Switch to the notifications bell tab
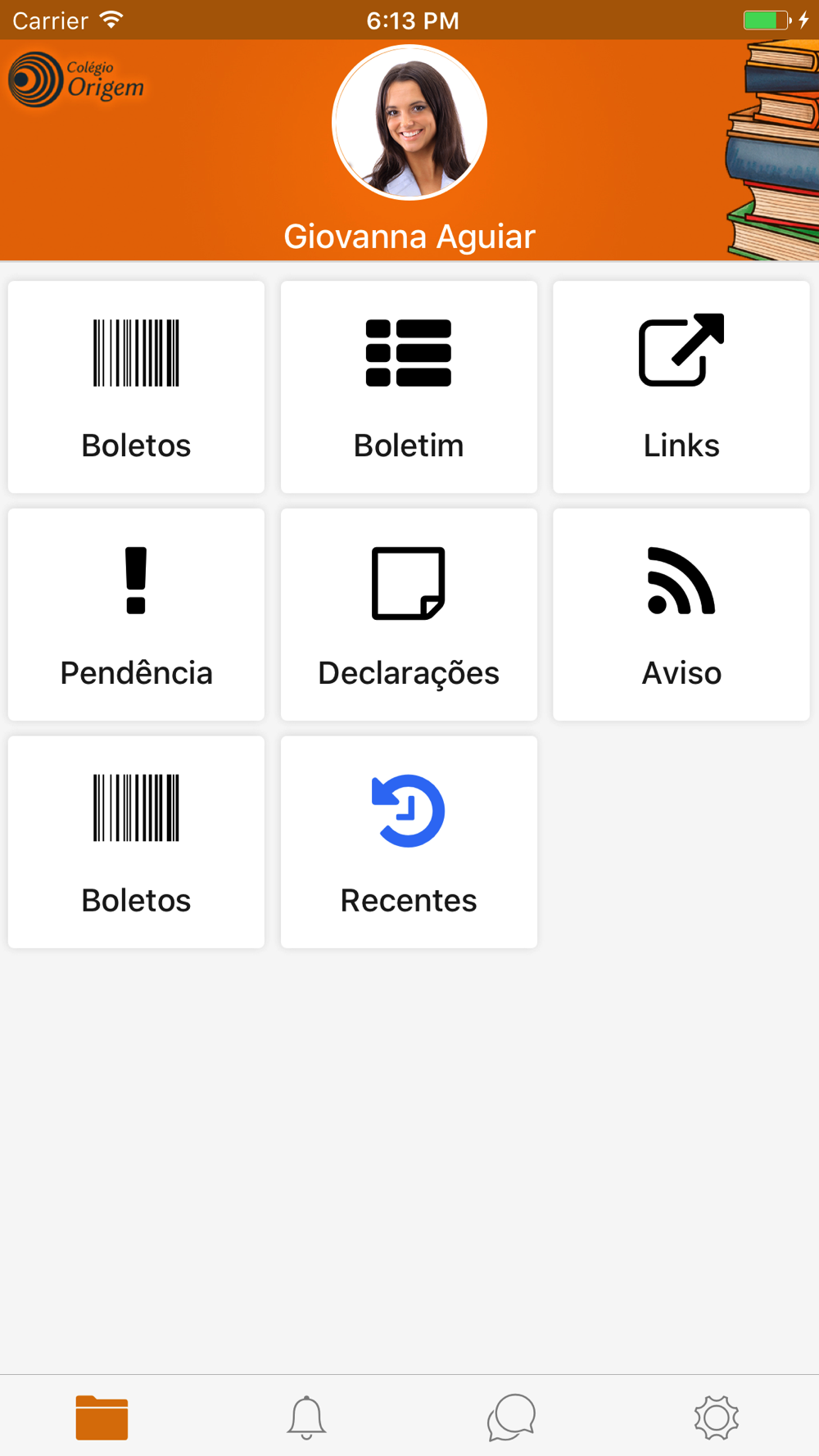 (306, 1418)
